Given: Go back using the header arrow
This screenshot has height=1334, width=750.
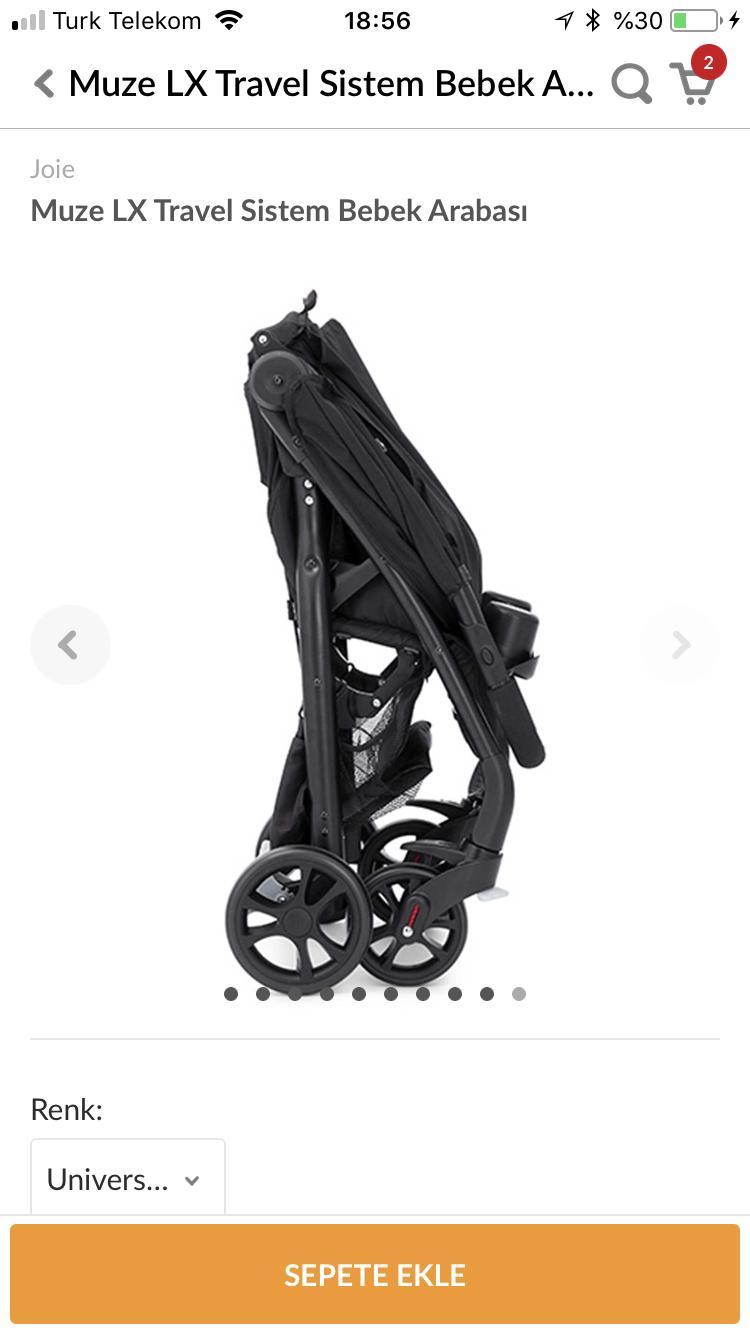Looking at the screenshot, I should [43, 84].
